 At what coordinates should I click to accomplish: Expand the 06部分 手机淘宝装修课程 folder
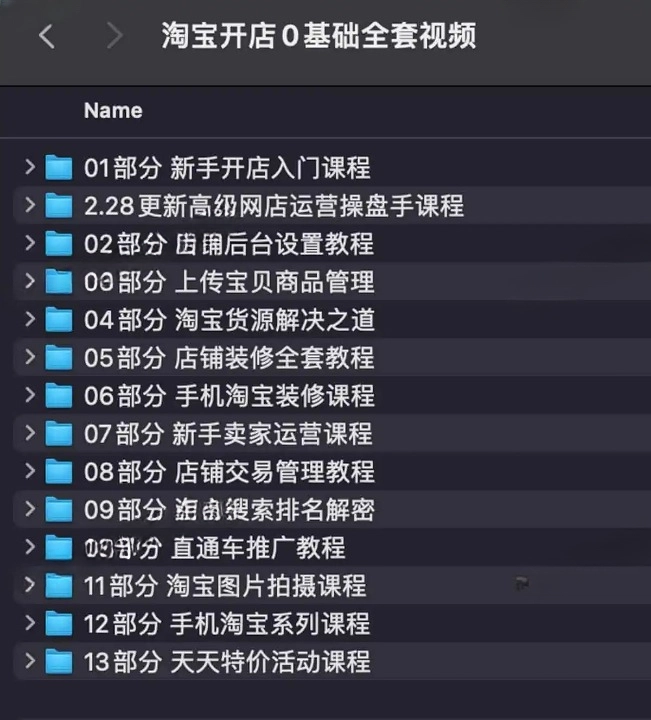30,395
